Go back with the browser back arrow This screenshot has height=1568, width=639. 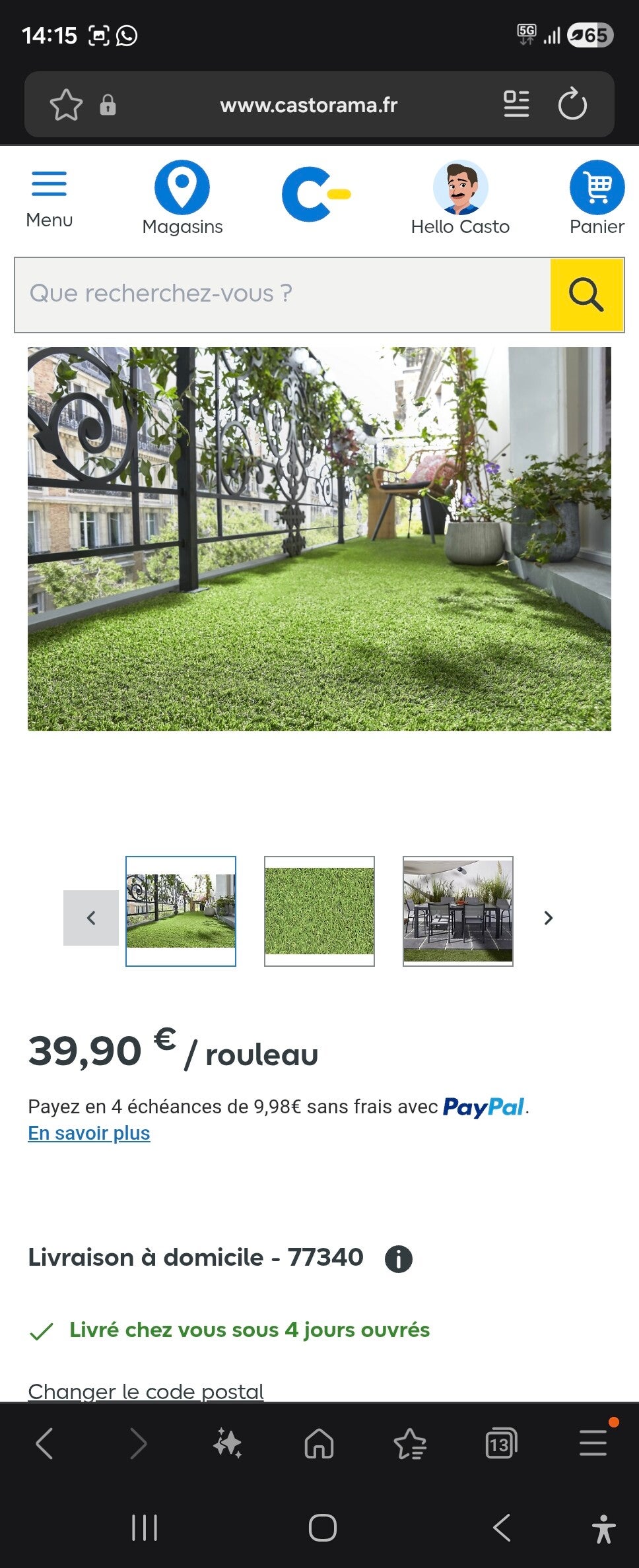tap(45, 1443)
